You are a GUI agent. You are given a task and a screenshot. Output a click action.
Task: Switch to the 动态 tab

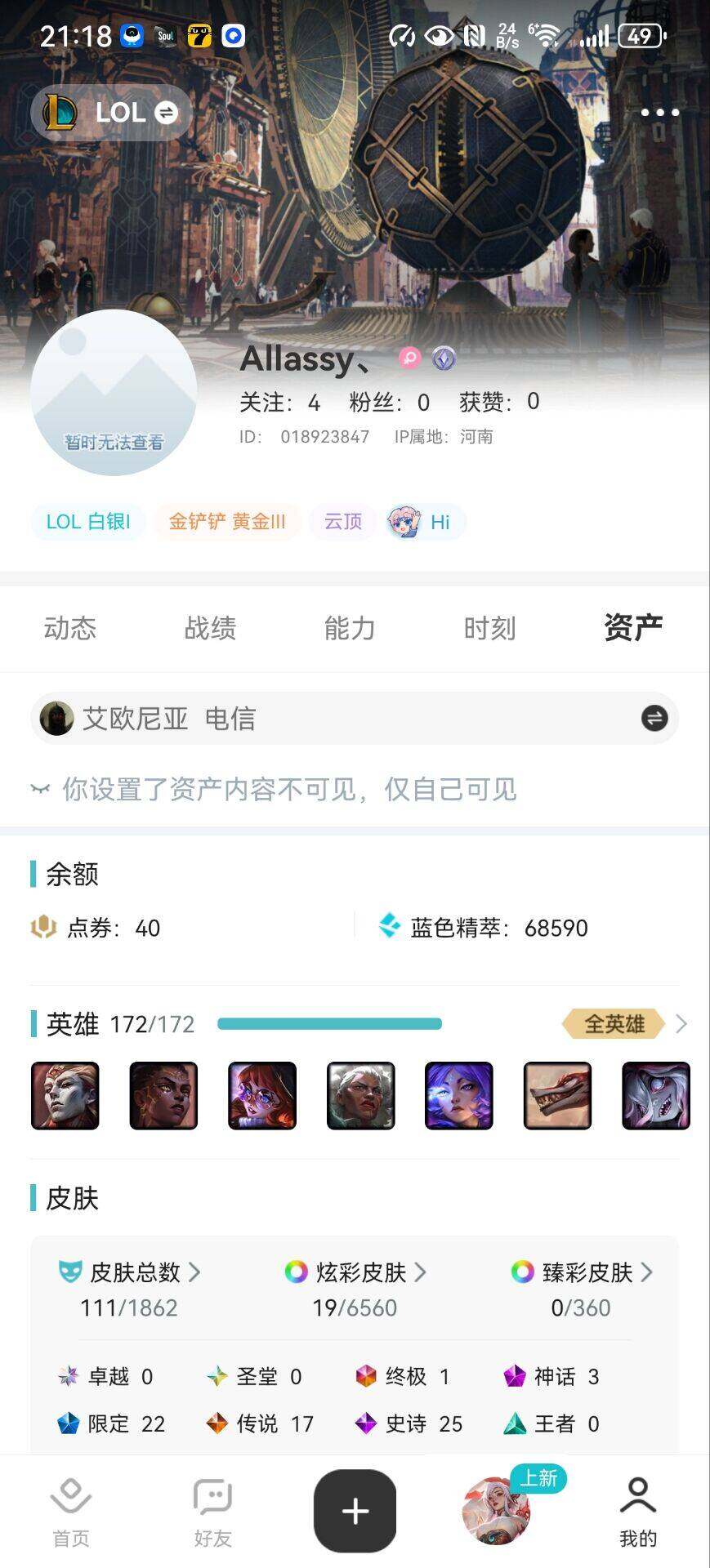click(70, 628)
